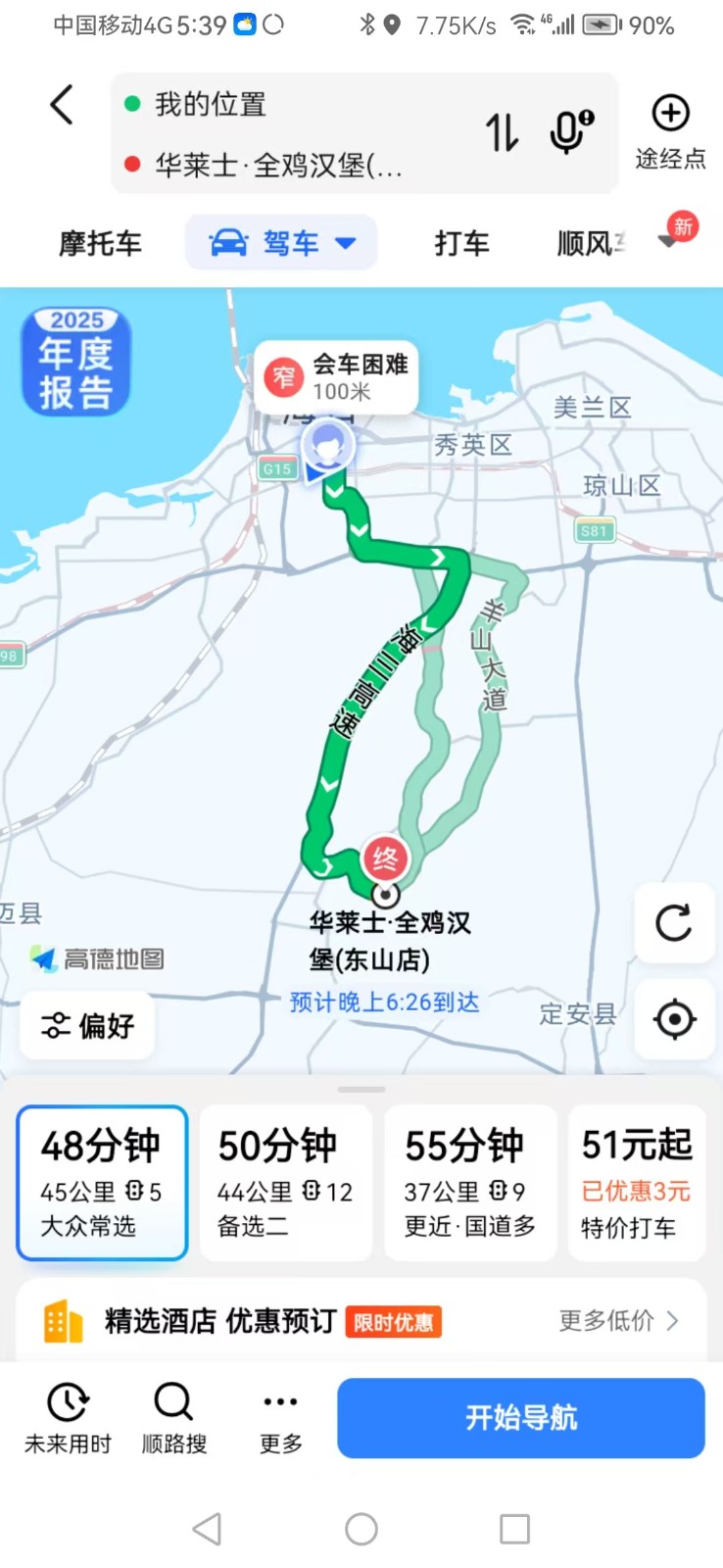The image size is (723, 1568).
Task: Select the 55分钟 更近·国道多 route
Action: pyautogui.click(x=470, y=1183)
